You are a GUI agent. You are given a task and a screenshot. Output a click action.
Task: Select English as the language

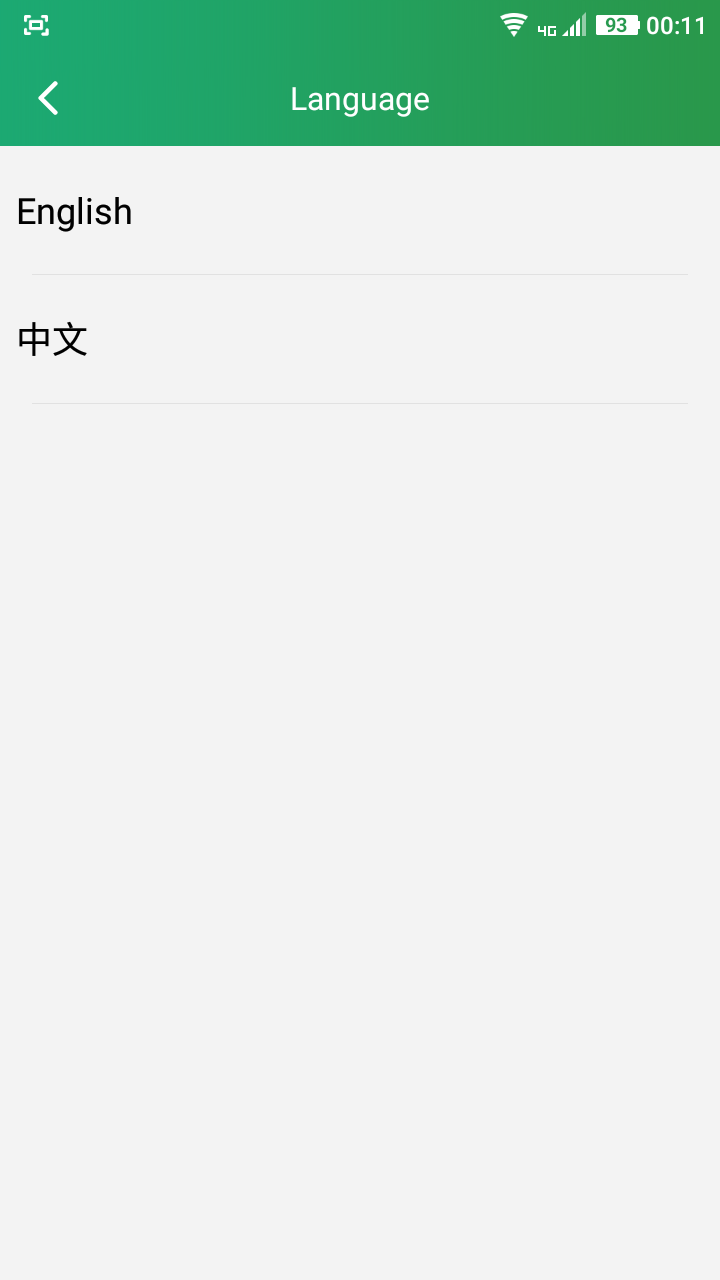point(360,211)
